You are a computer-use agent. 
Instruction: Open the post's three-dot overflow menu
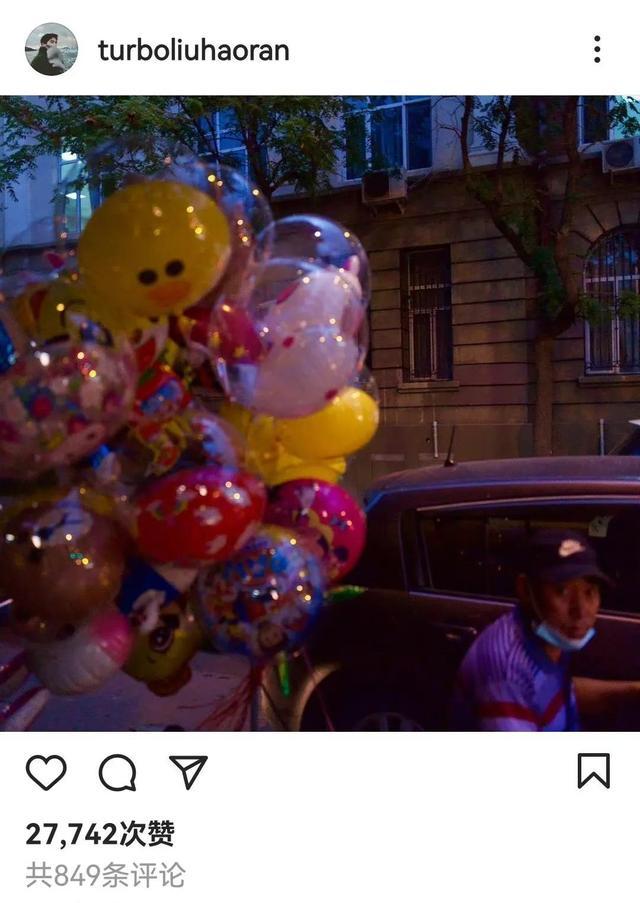coord(596,49)
